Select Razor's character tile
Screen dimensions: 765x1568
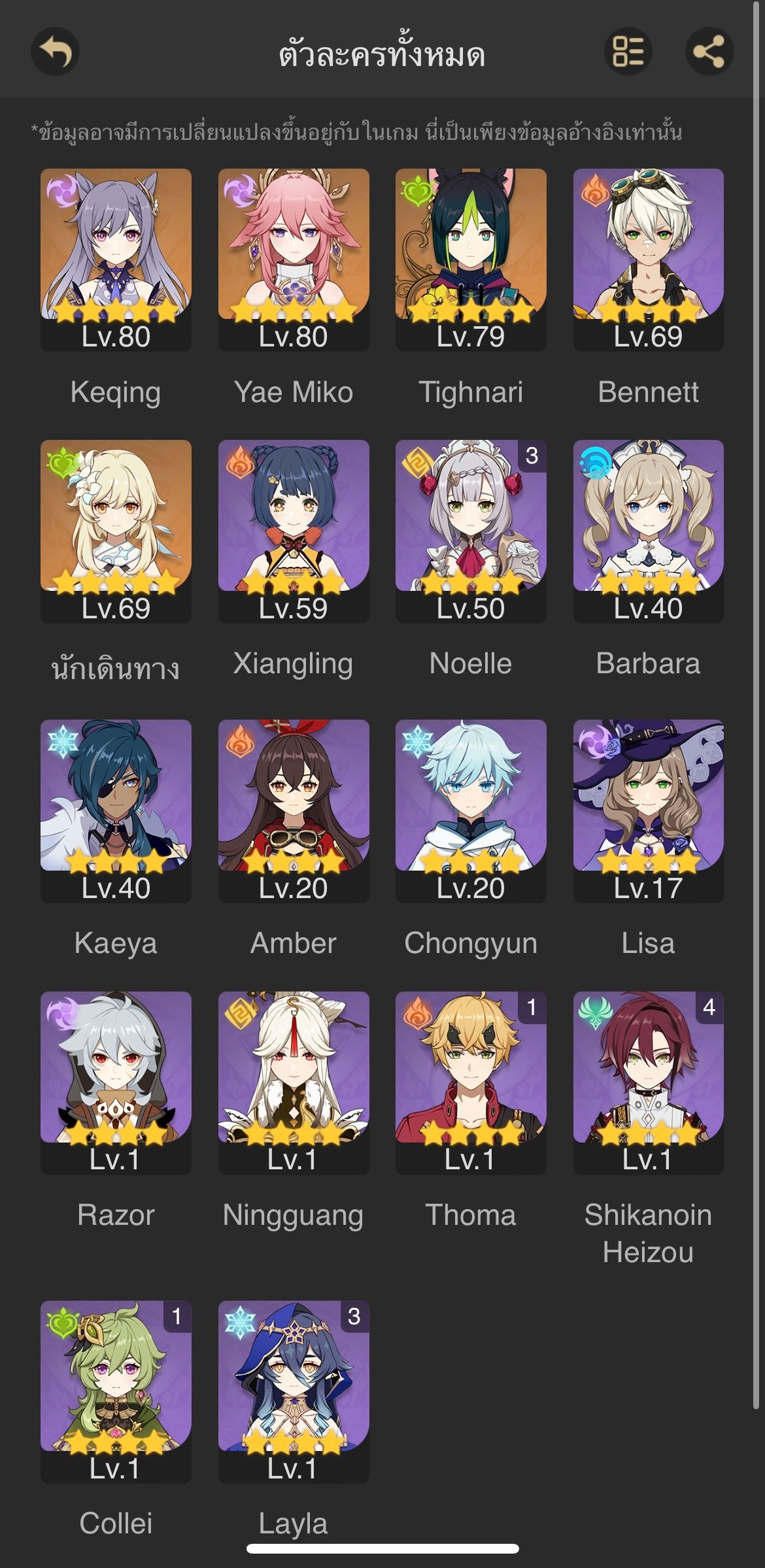coord(116,1082)
